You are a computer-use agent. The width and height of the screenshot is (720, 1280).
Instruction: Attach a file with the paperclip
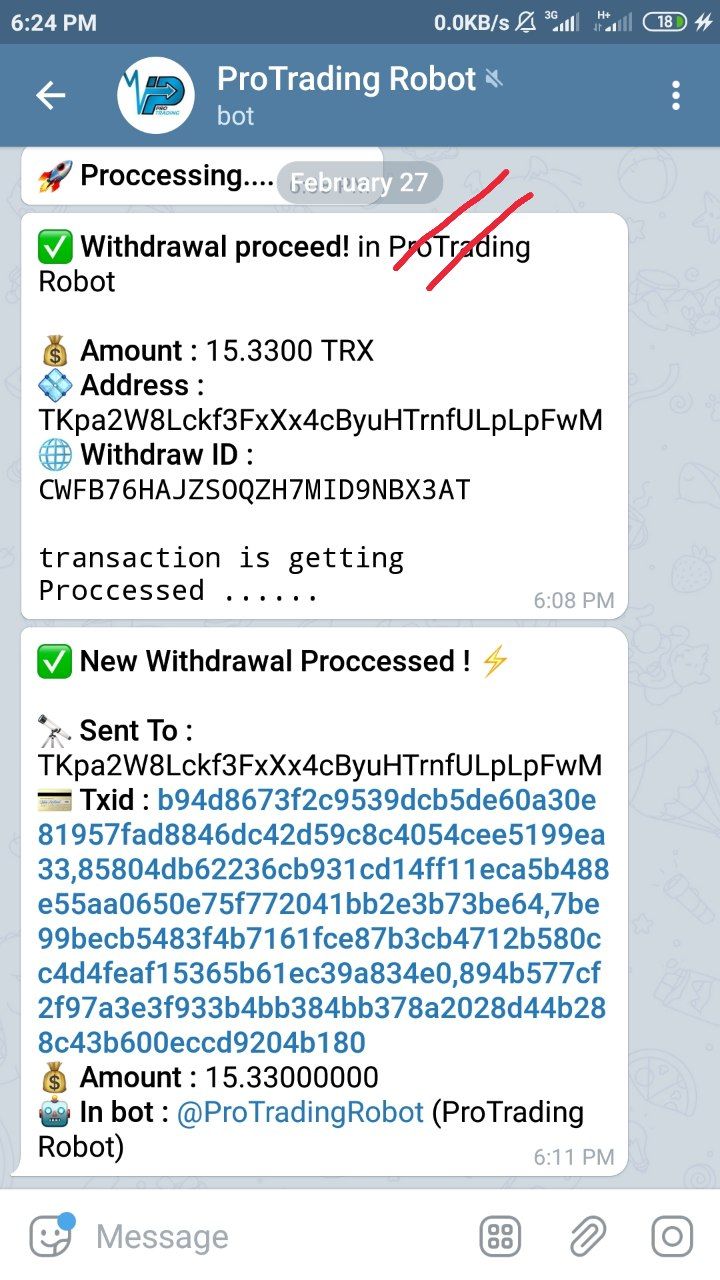point(587,1237)
